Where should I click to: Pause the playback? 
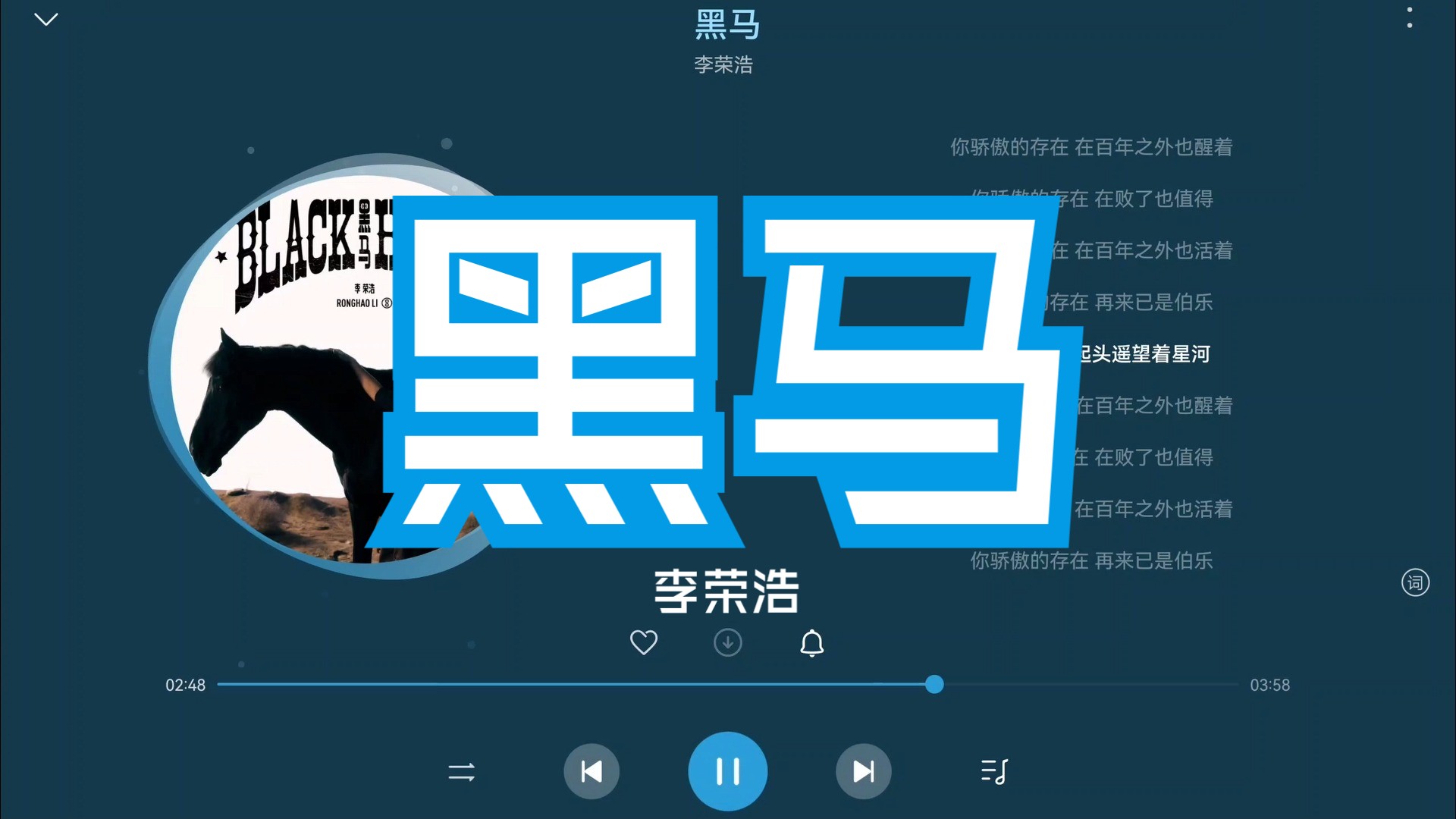728,771
